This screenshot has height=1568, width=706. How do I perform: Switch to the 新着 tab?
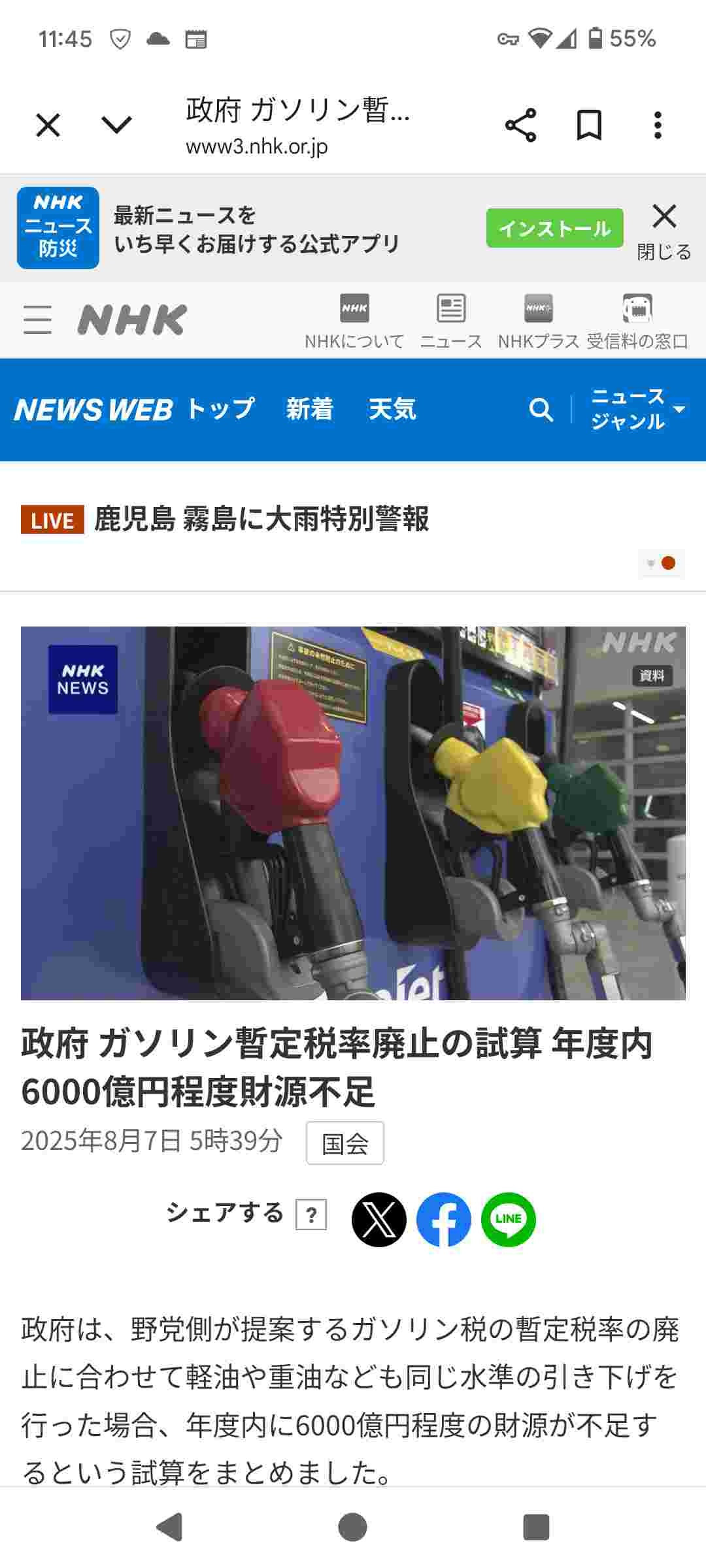tap(310, 410)
